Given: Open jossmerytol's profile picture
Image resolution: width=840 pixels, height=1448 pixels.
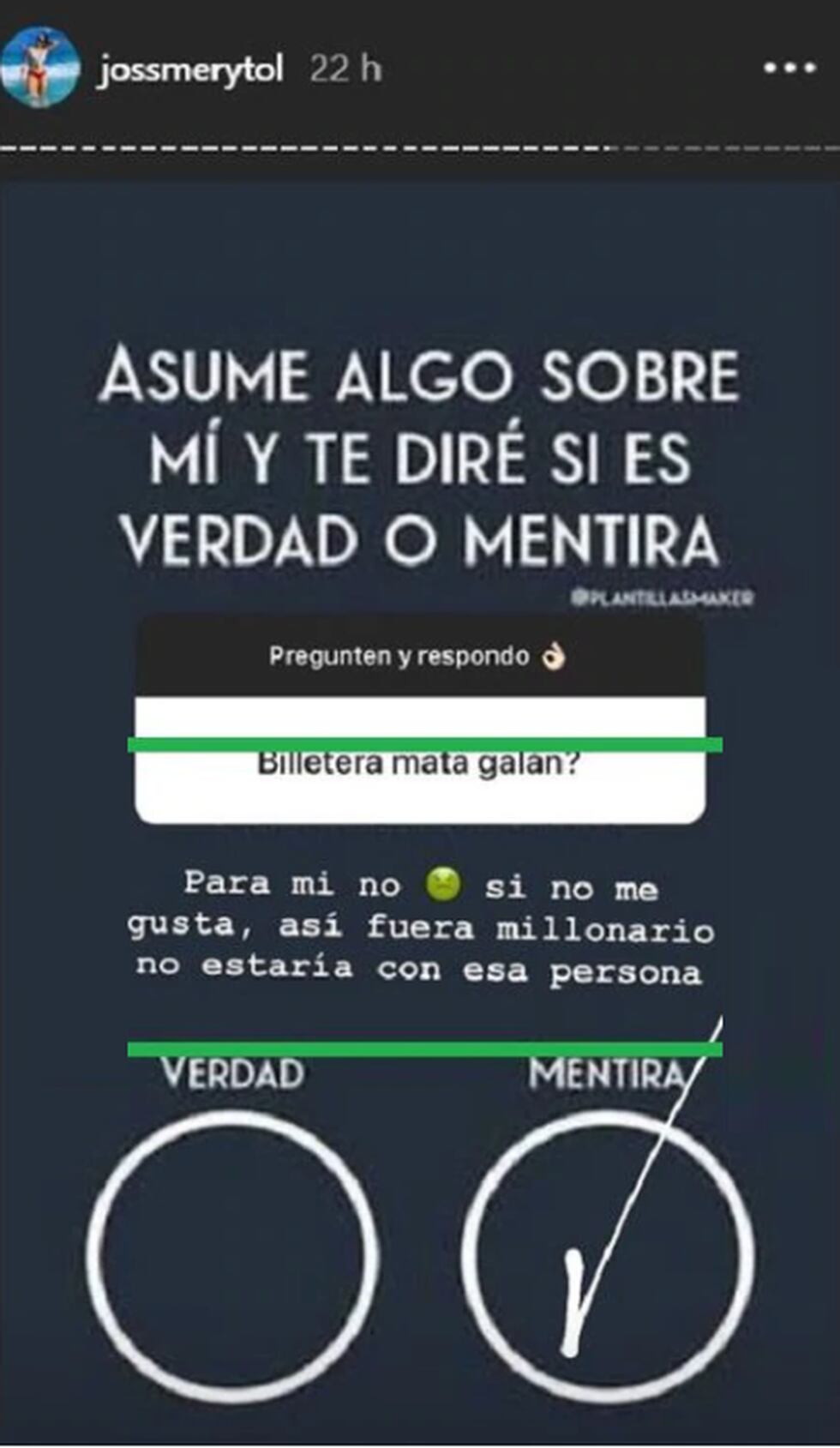Looking at the screenshot, I should tap(39, 68).
